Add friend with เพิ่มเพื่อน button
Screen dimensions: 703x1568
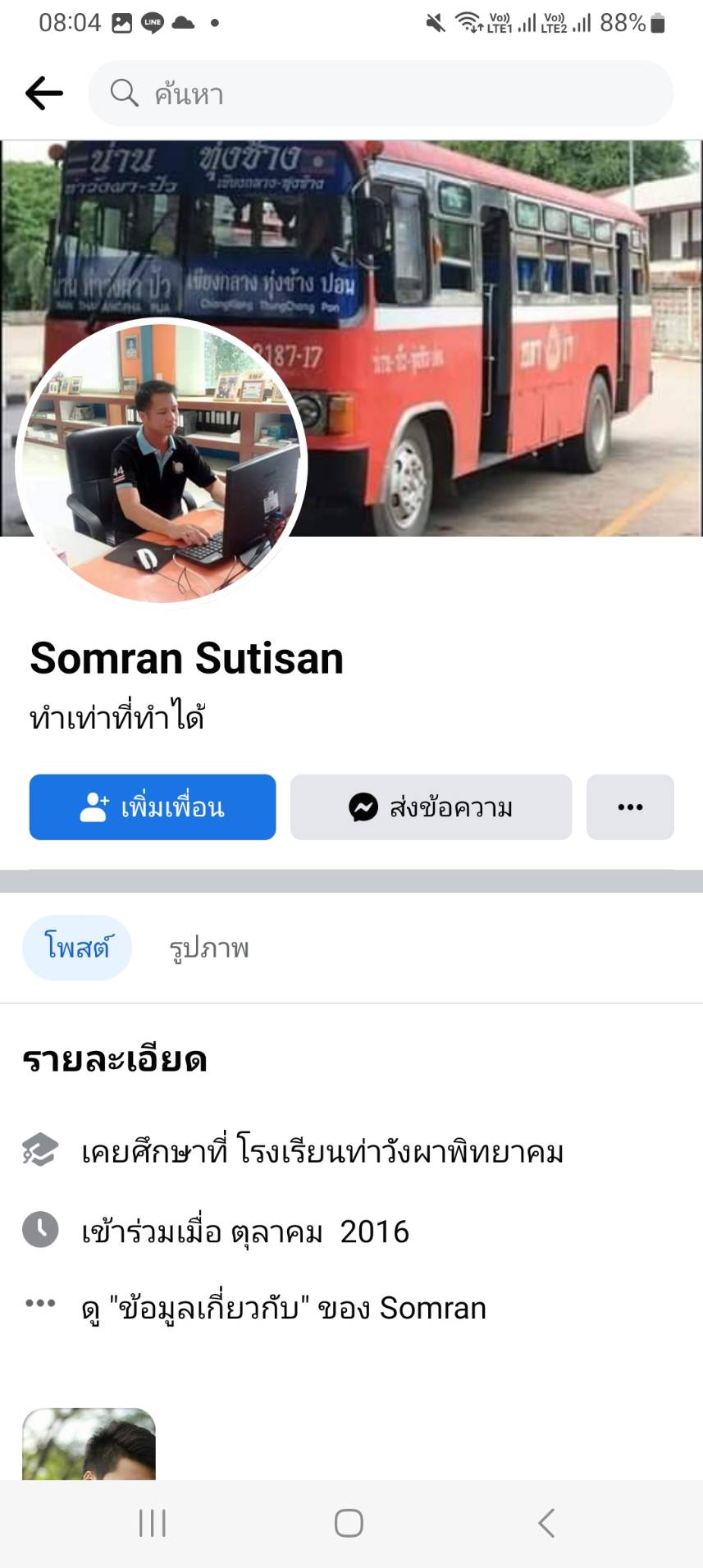click(153, 807)
